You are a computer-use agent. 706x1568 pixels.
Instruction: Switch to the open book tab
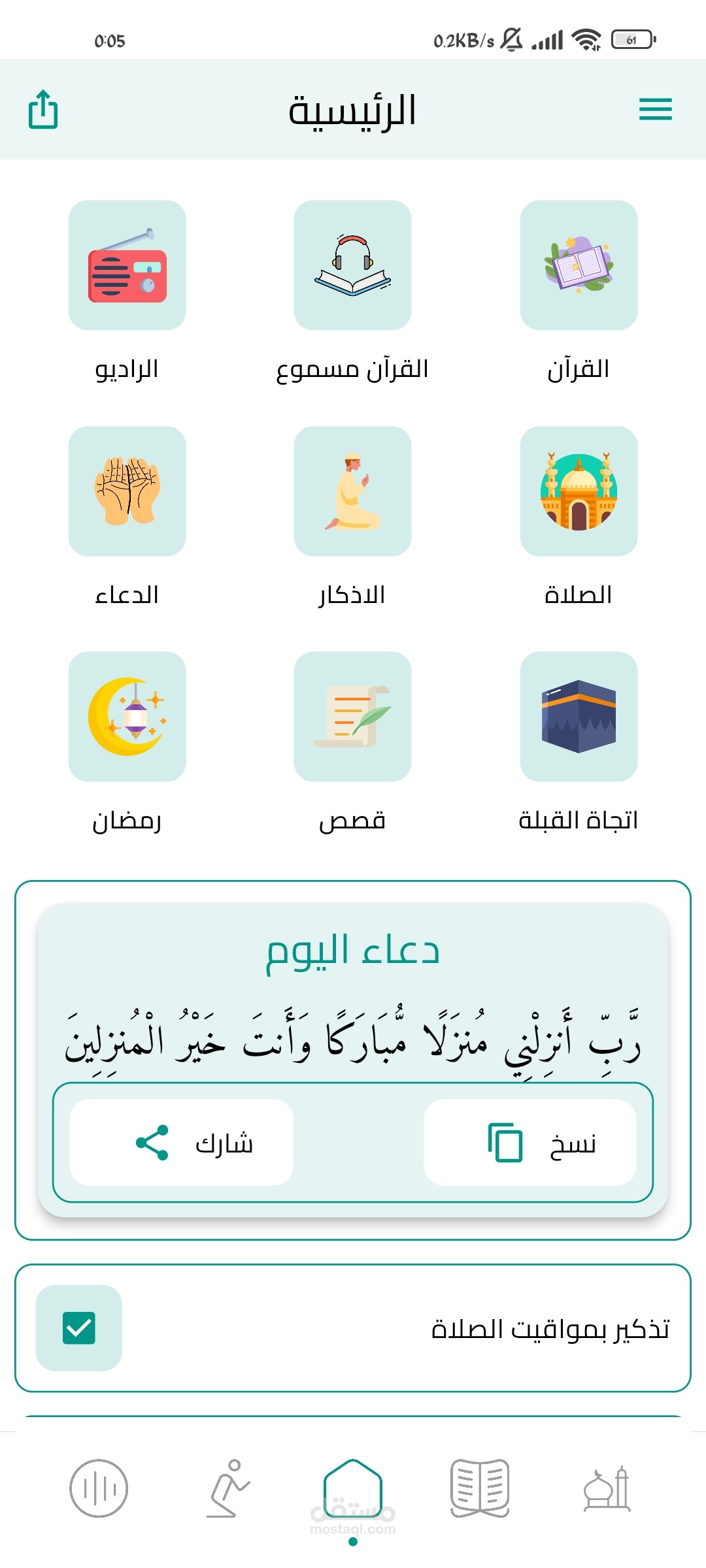coord(480,1489)
